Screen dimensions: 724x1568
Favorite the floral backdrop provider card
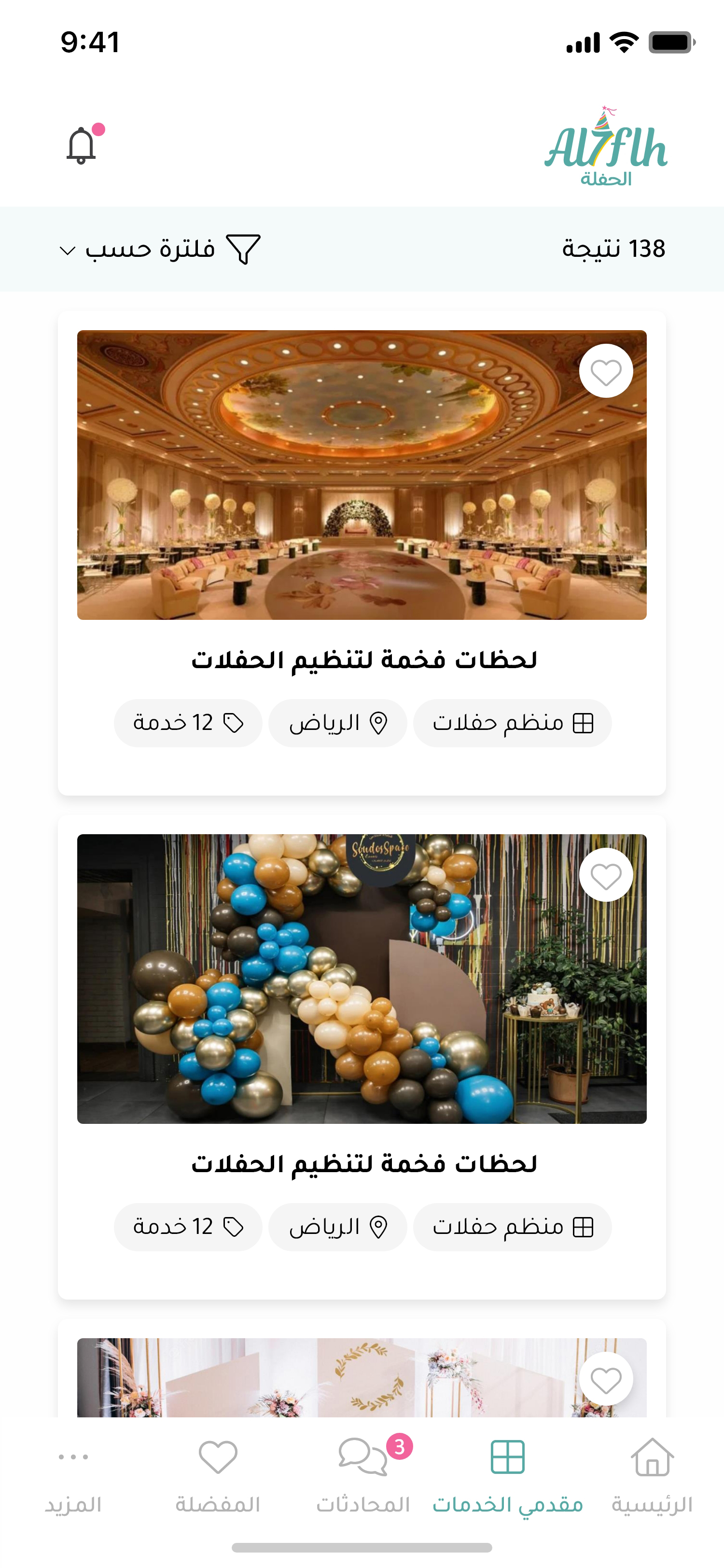tap(605, 1379)
